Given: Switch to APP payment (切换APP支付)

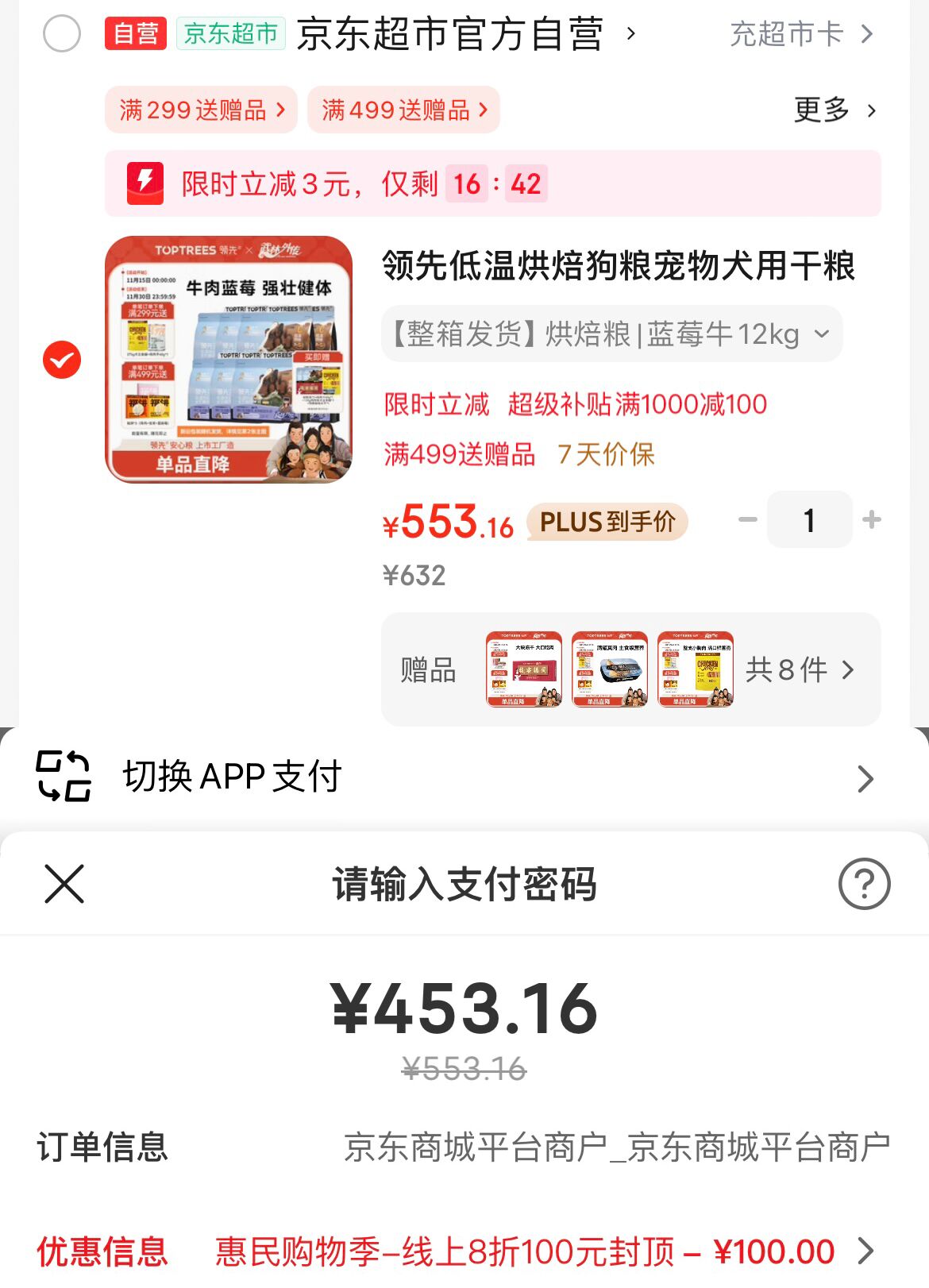Looking at the screenshot, I should (464, 777).
